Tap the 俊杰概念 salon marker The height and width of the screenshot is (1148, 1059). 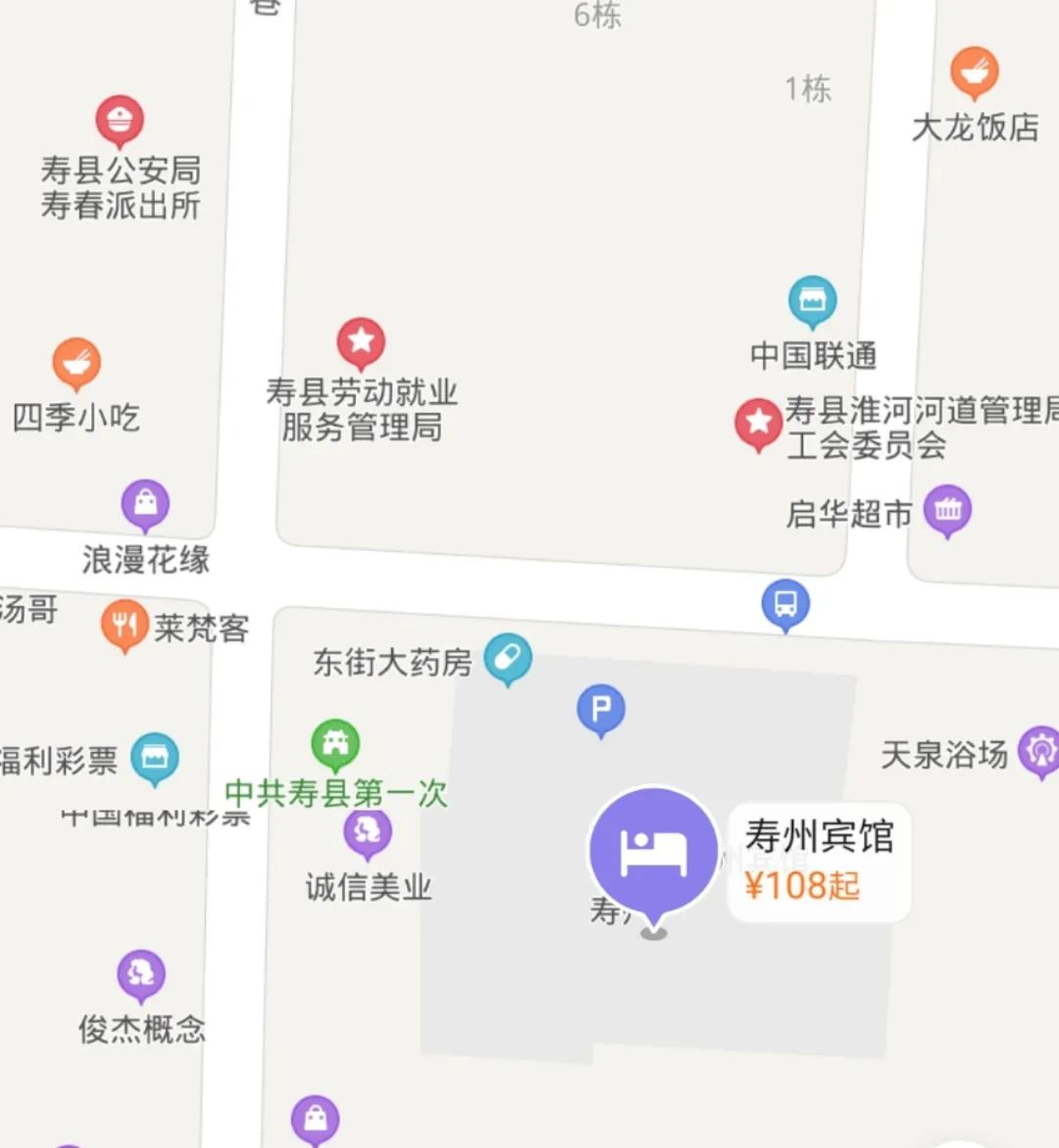click(141, 973)
